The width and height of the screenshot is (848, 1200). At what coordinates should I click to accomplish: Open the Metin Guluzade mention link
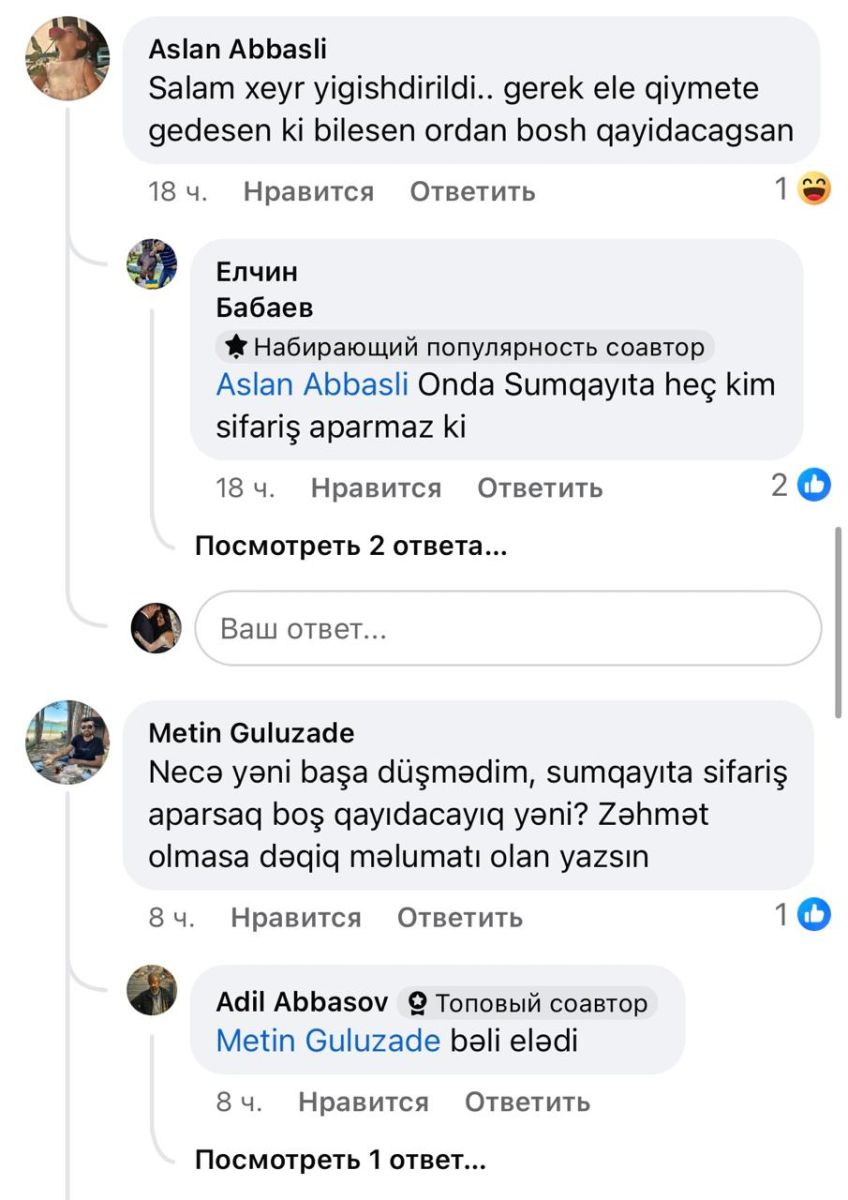pos(328,1041)
